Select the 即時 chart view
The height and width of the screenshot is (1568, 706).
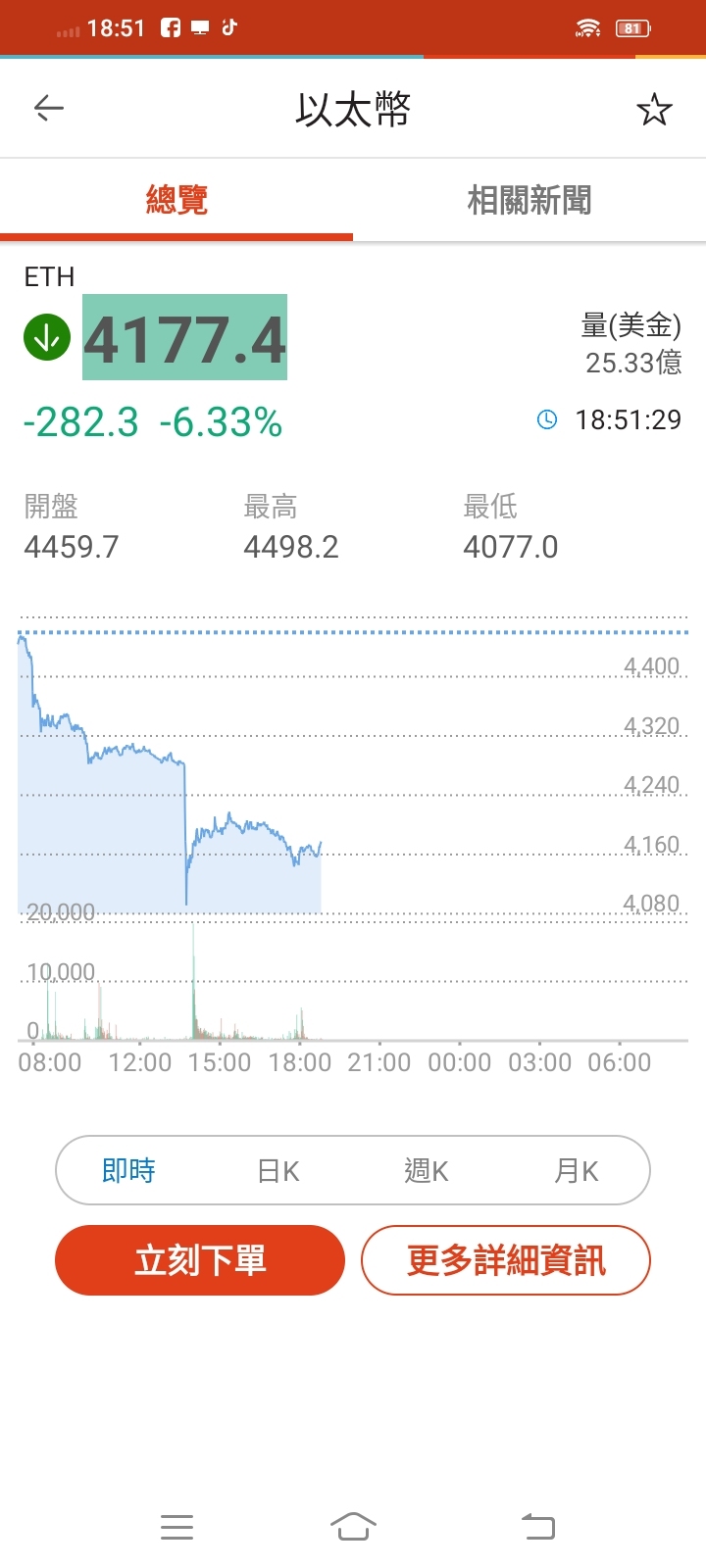(x=128, y=1170)
